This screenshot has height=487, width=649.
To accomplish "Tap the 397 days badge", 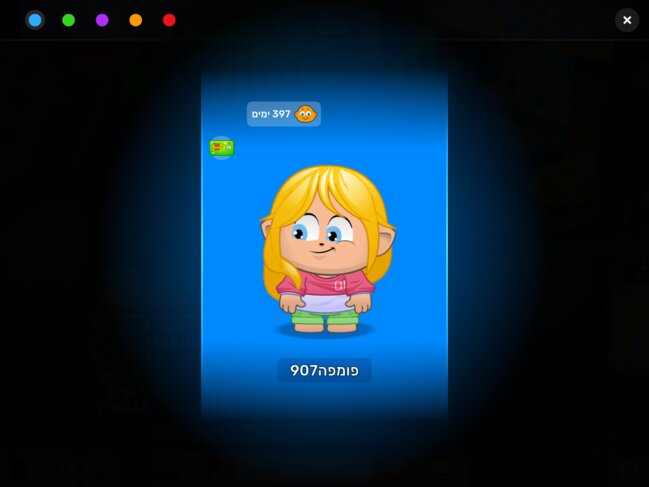I will tap(283, 114).
